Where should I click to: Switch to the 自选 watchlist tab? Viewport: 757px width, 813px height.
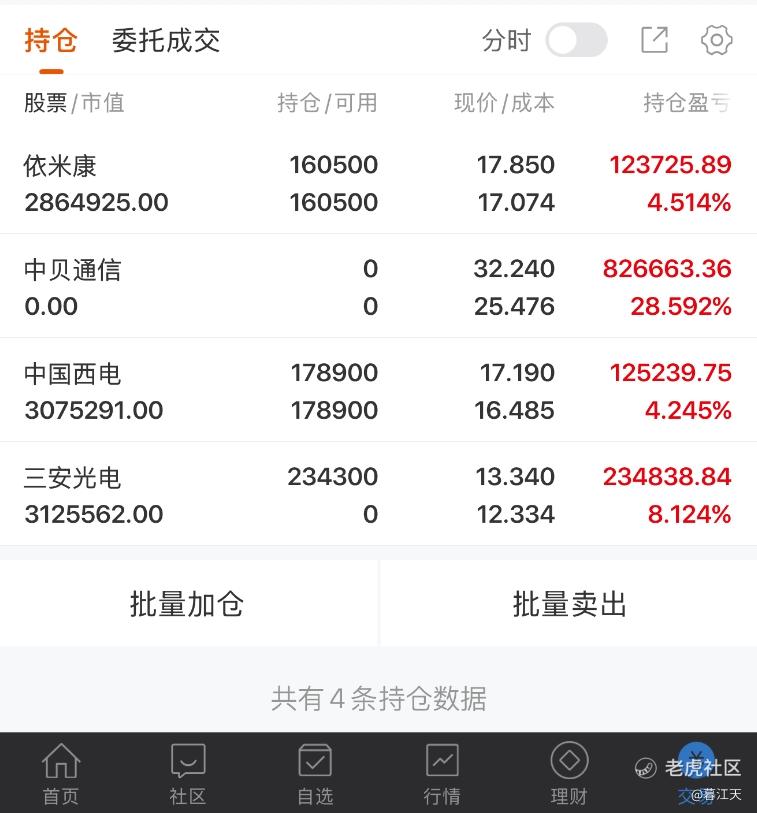tap(315, 774)
